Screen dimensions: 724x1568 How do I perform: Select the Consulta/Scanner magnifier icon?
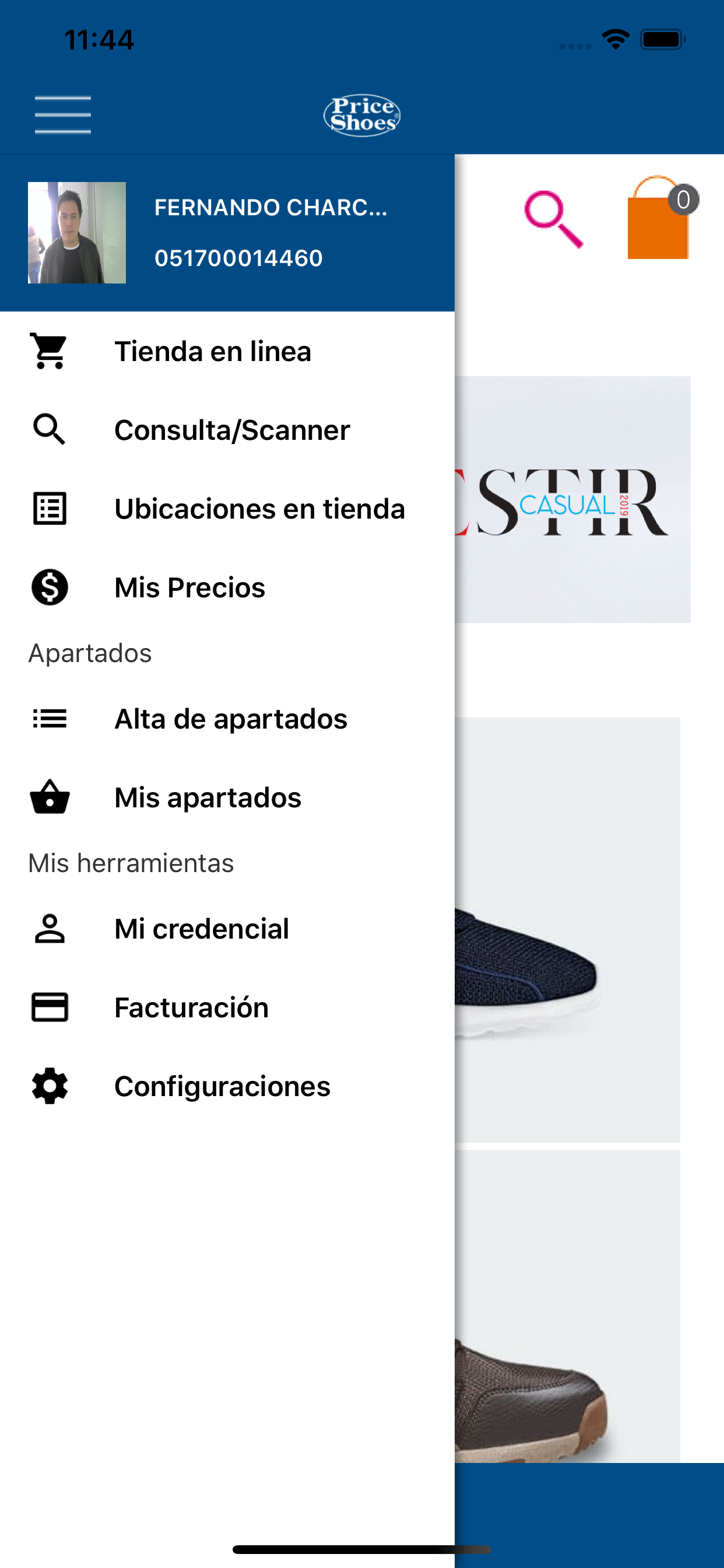tap(48, 430)
